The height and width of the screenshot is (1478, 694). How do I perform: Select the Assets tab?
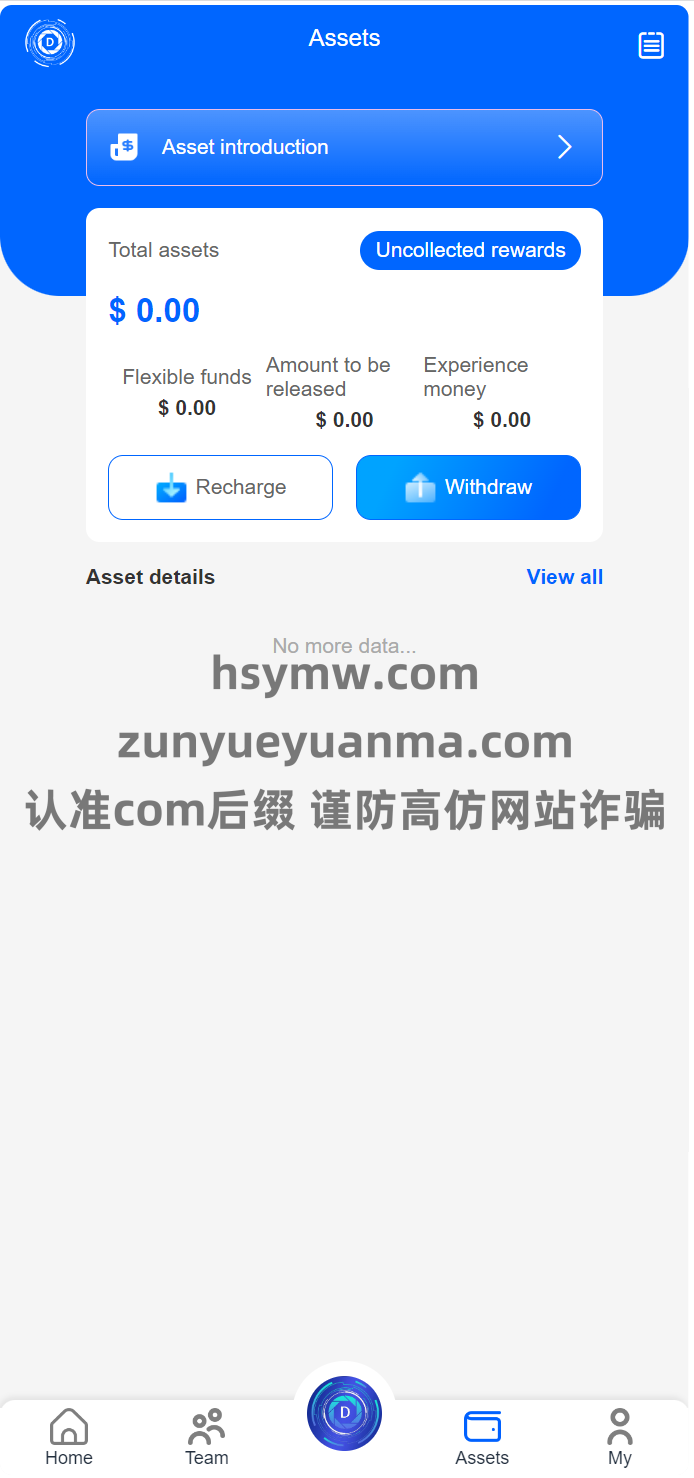pyautogui.click(x=482, y=1437)
